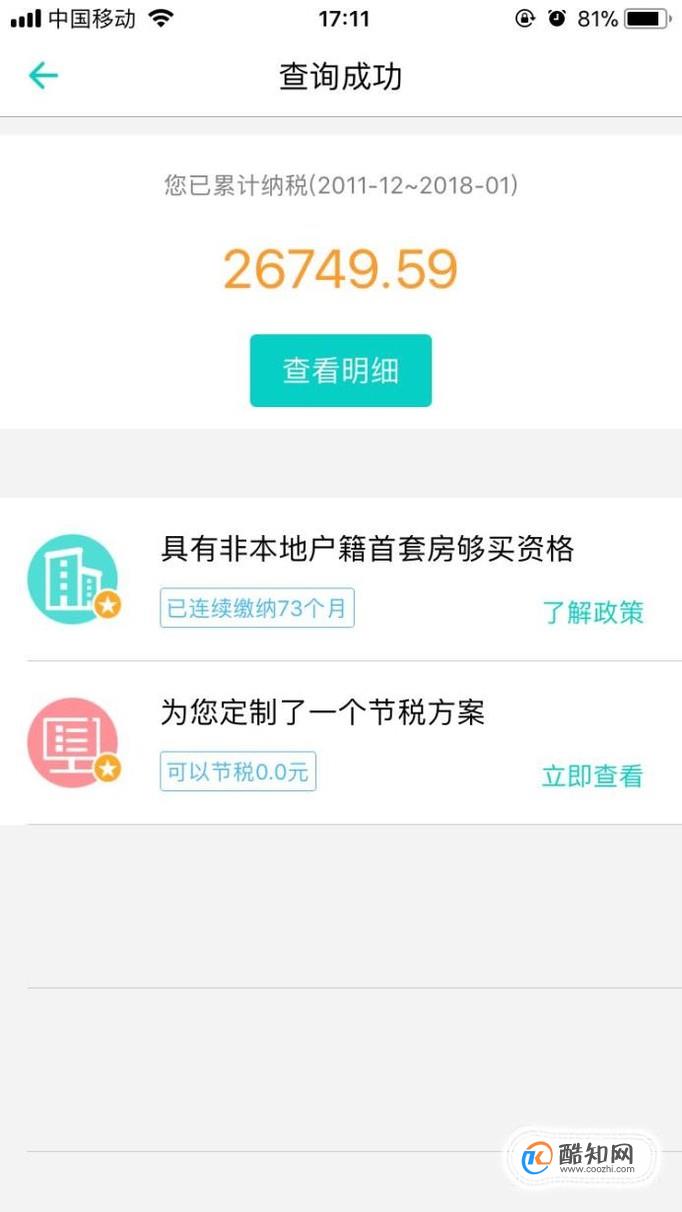
Task: Open the 首套房够买资格 row
Action: point(367,549)
